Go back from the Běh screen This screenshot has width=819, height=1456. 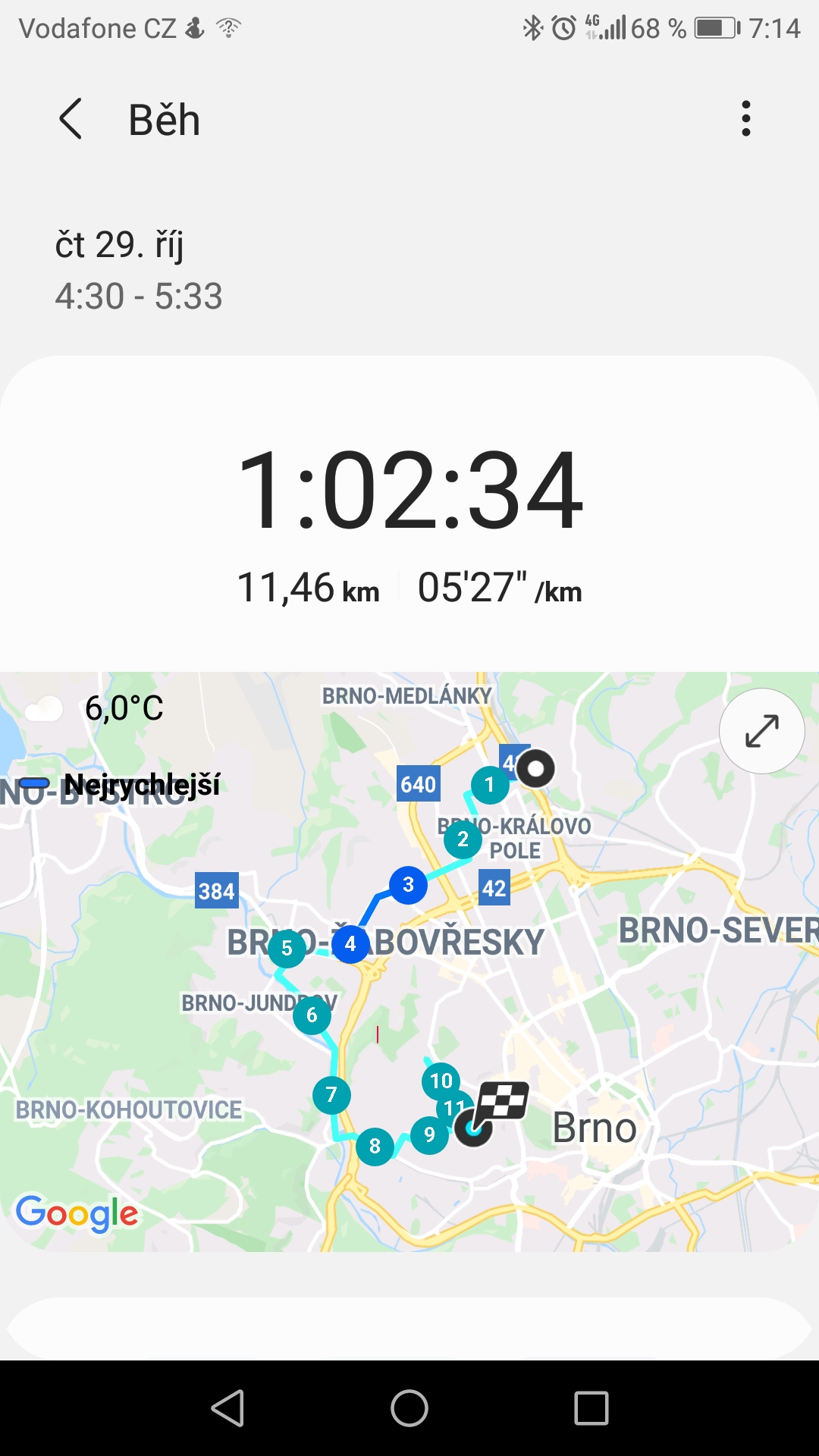coord(71,119)
